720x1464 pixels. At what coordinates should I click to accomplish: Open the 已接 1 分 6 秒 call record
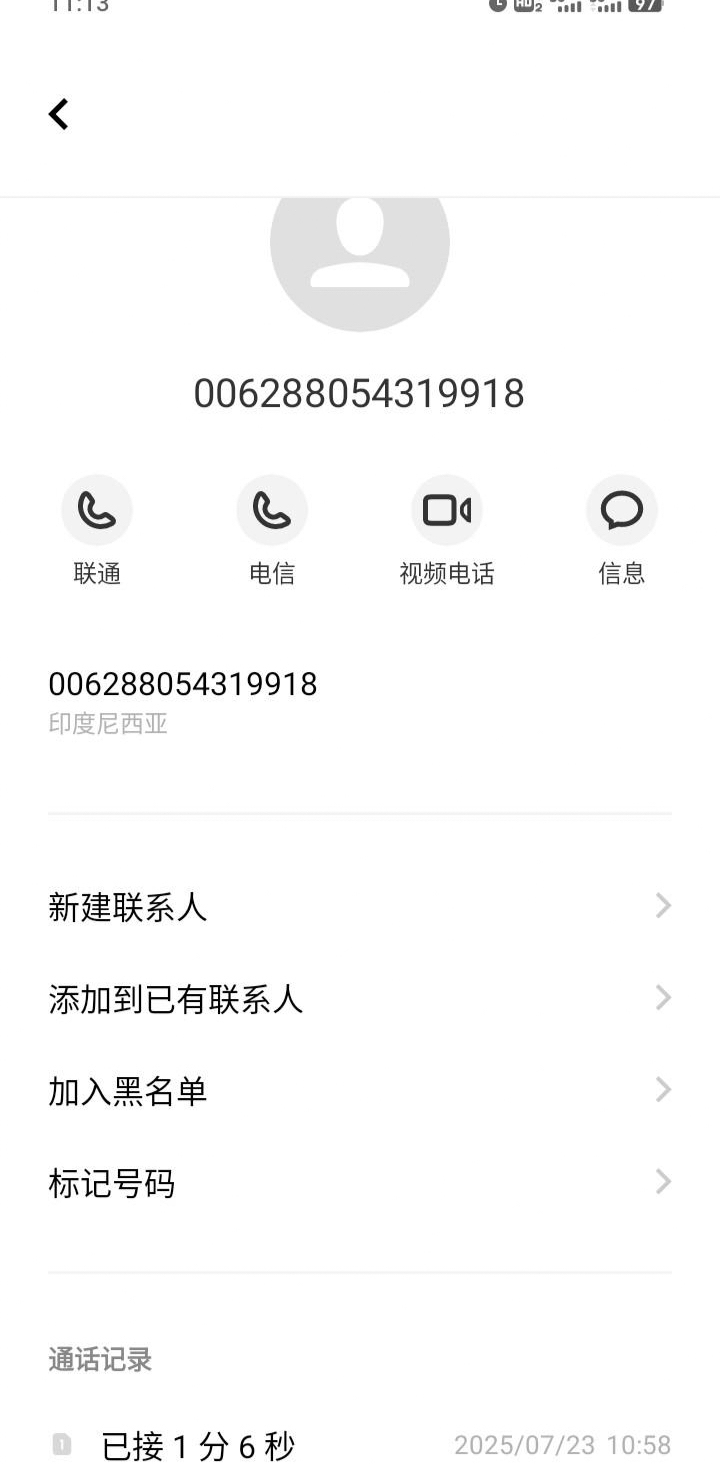coord(360,1445)
